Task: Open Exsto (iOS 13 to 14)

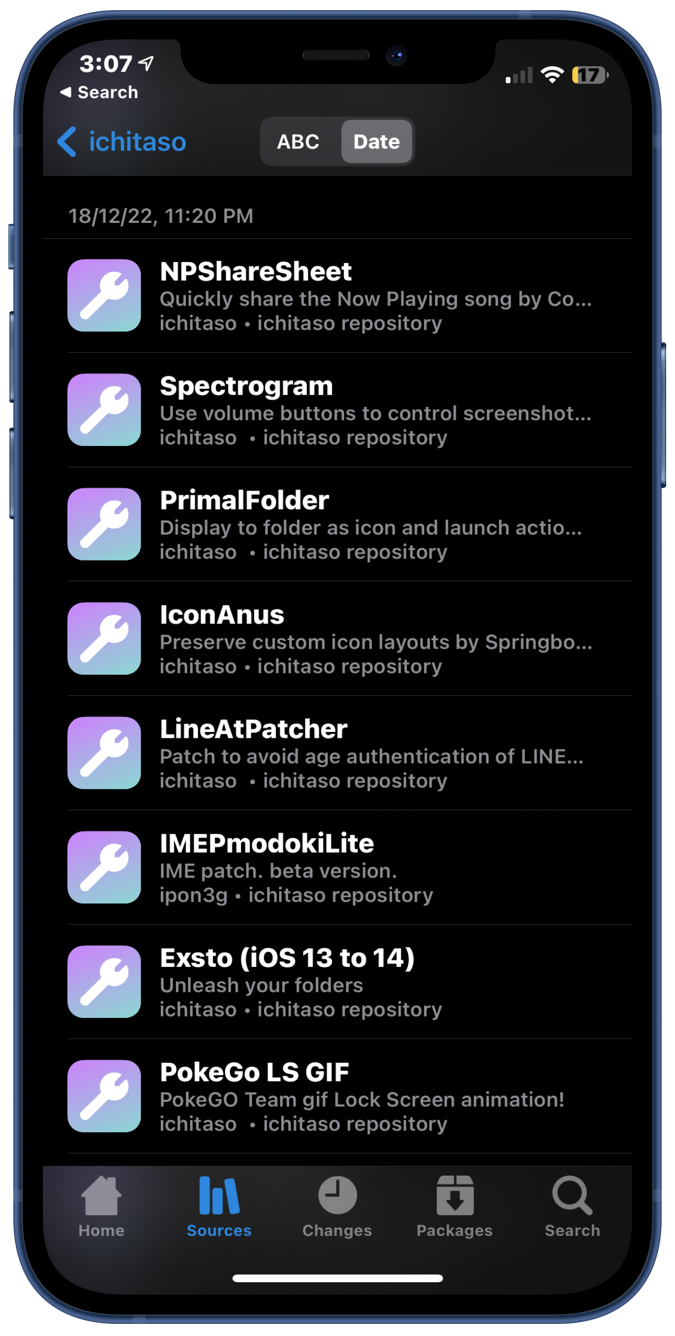Action: 337,982
